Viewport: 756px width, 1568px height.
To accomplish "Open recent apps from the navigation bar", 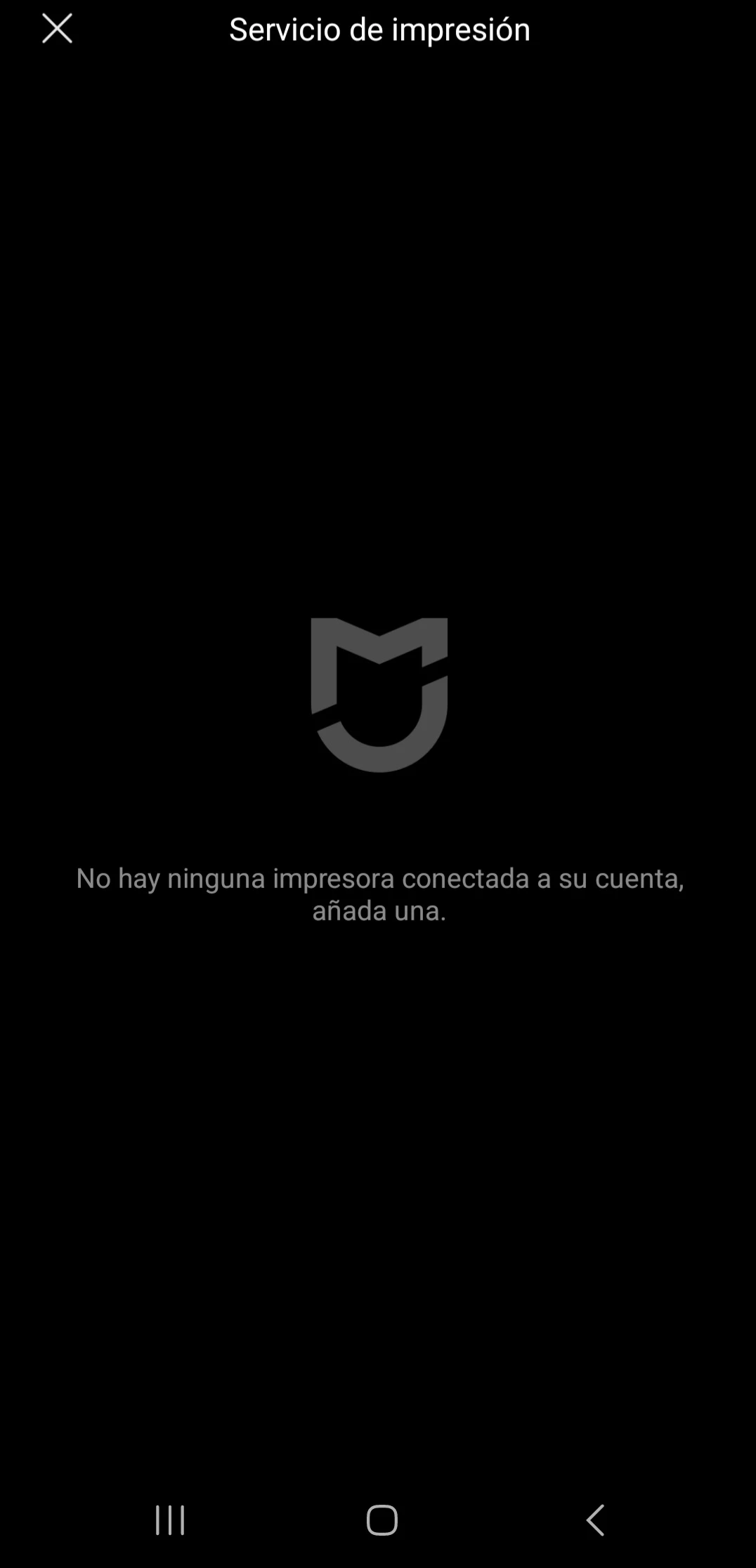I will click(170, 1520).
